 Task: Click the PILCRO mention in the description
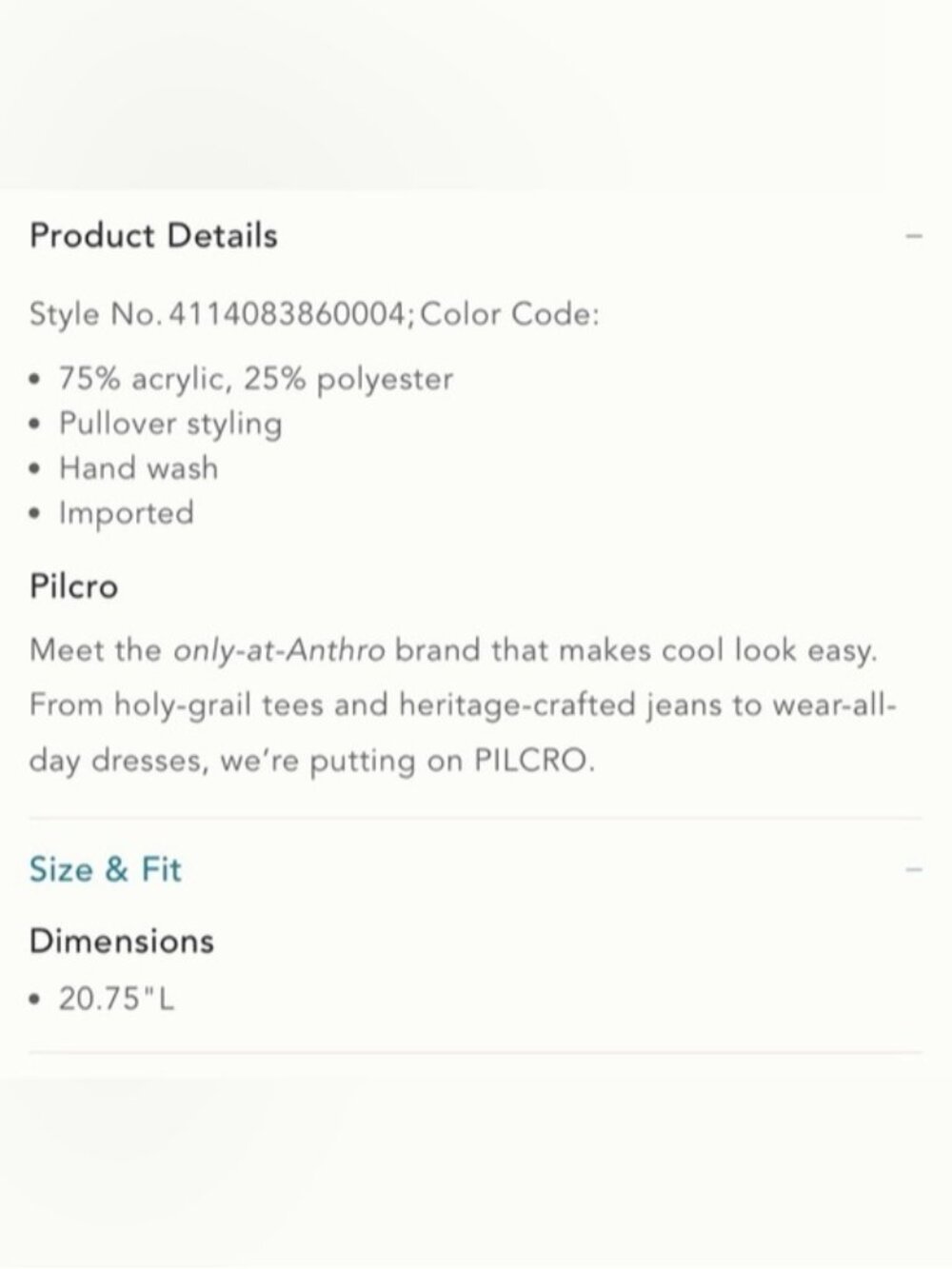(529, 760)
